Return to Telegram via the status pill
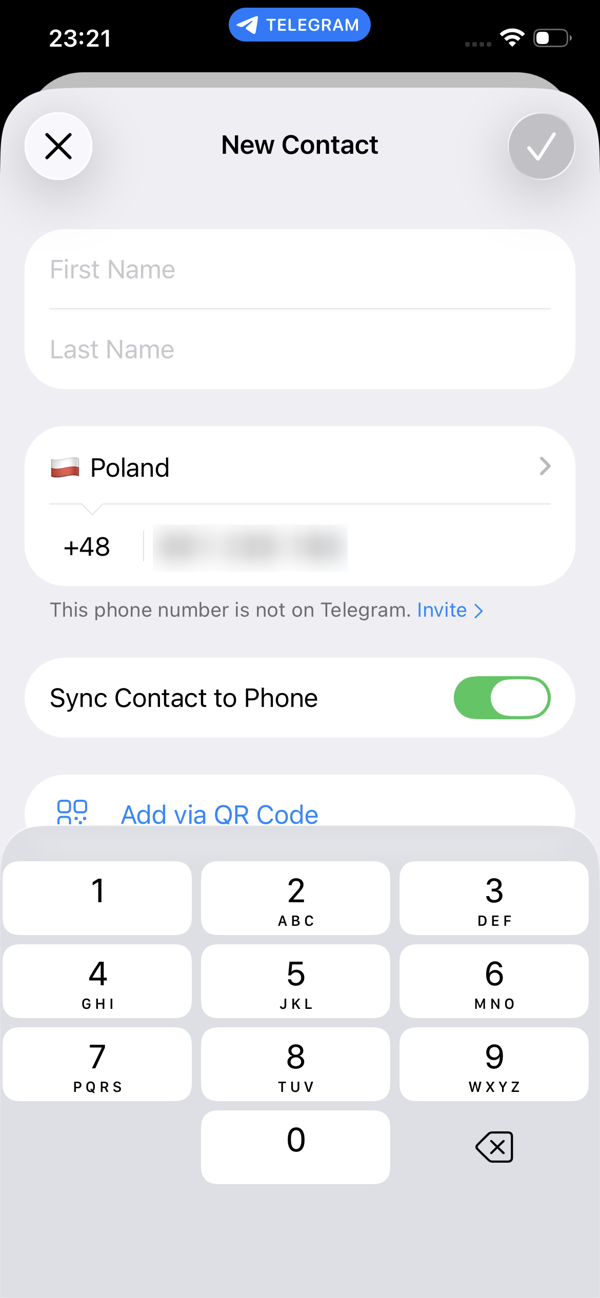The height and width of the screenshot is (1298, 600). point(299,25)
